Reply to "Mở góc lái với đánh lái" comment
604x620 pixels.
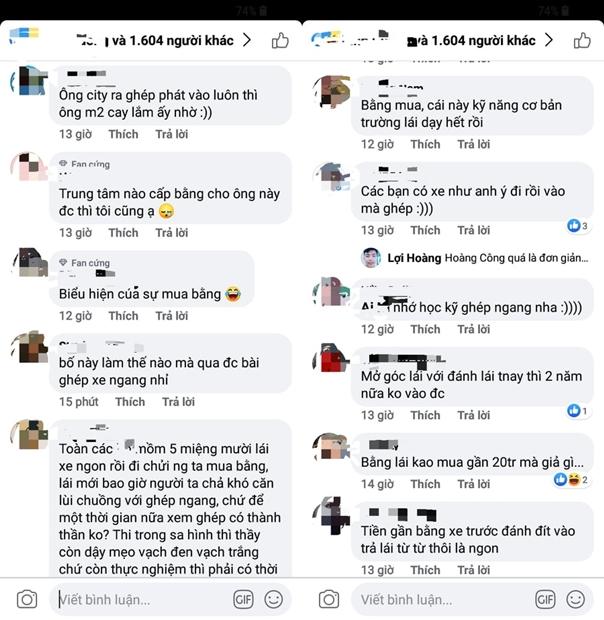tap(474, 415)
